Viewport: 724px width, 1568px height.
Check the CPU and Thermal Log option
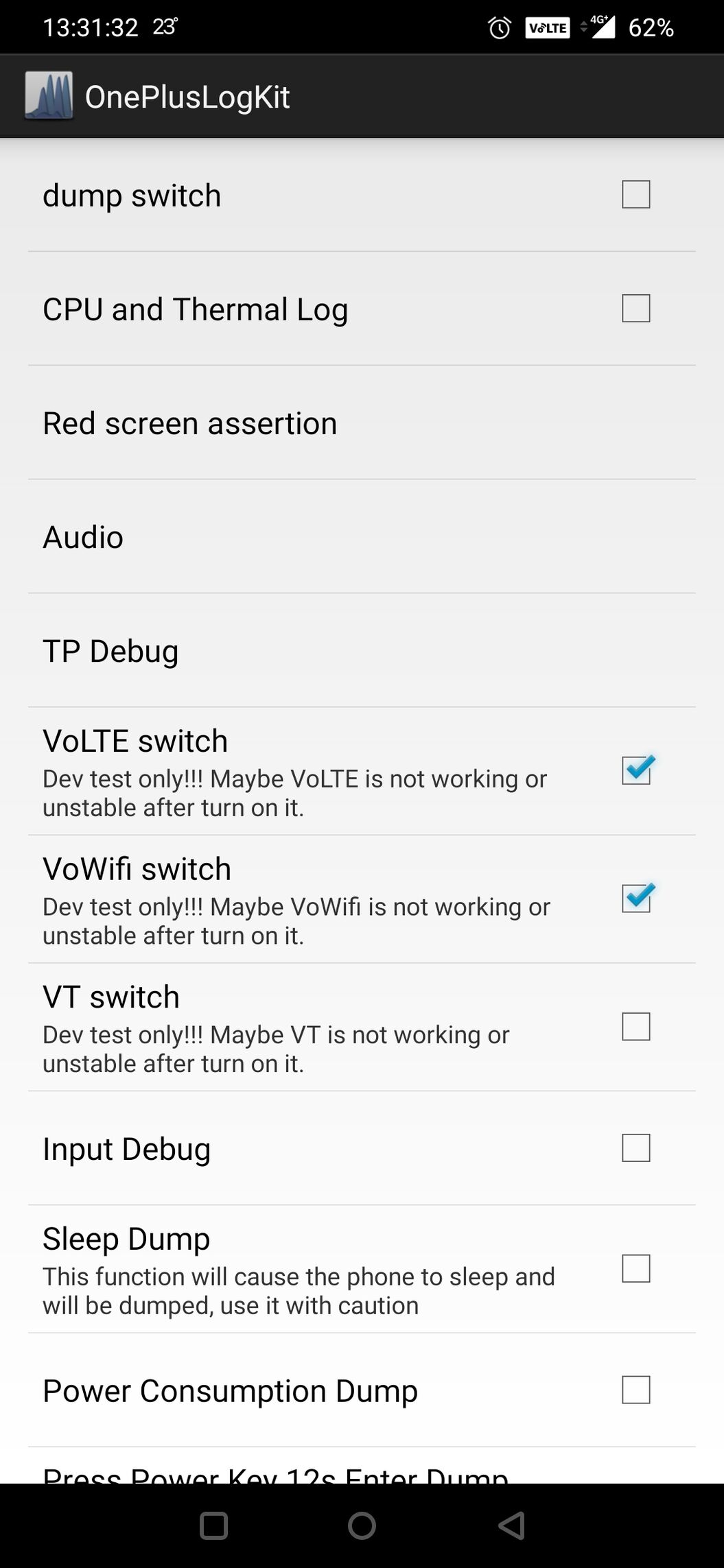pyautogui.click(x=635, y=308)
